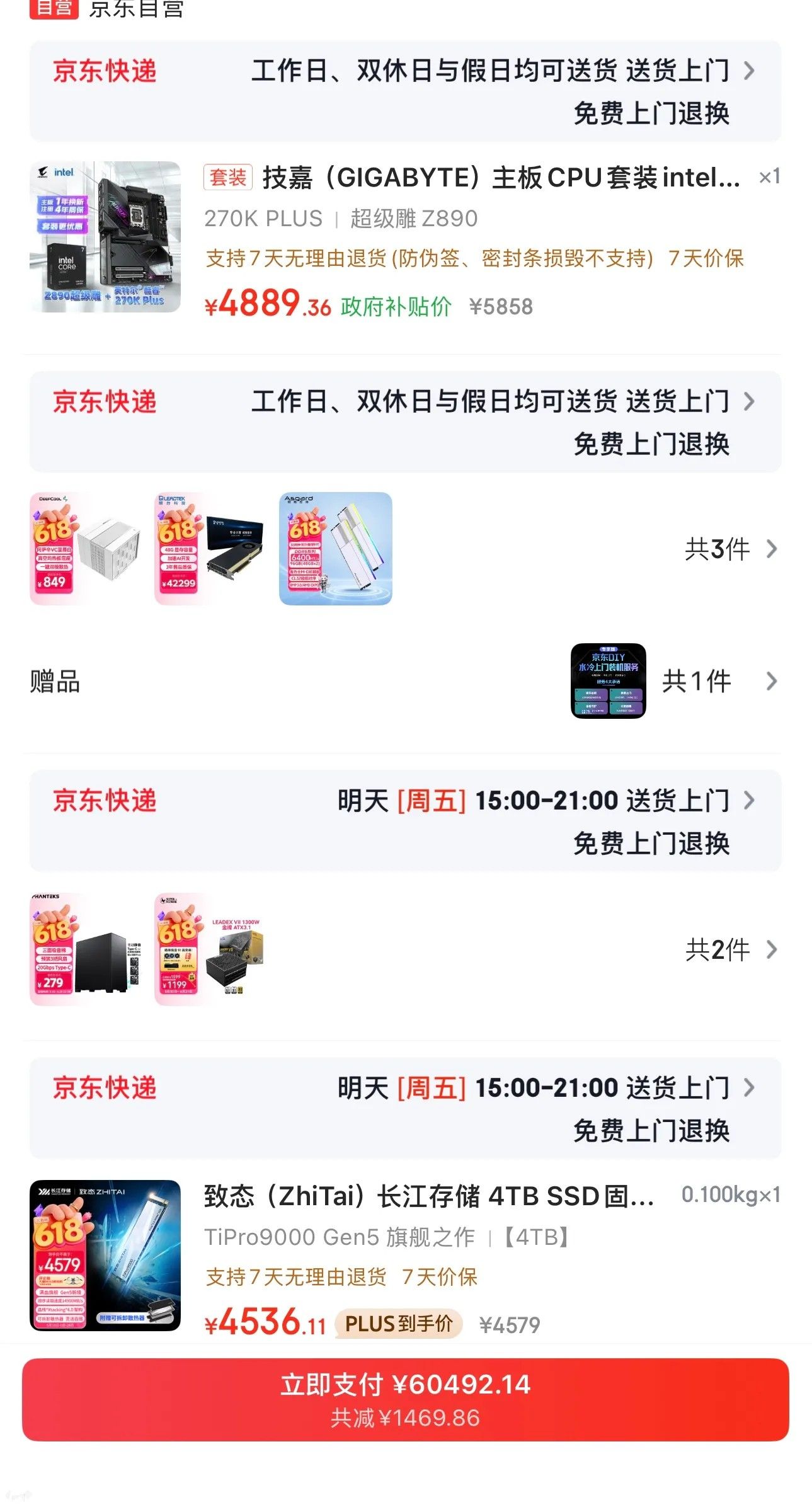Open the Phanteks case thumbnail priced ¥279
The width and height of the screenshot is (812, 1512).
click(86, 949)
